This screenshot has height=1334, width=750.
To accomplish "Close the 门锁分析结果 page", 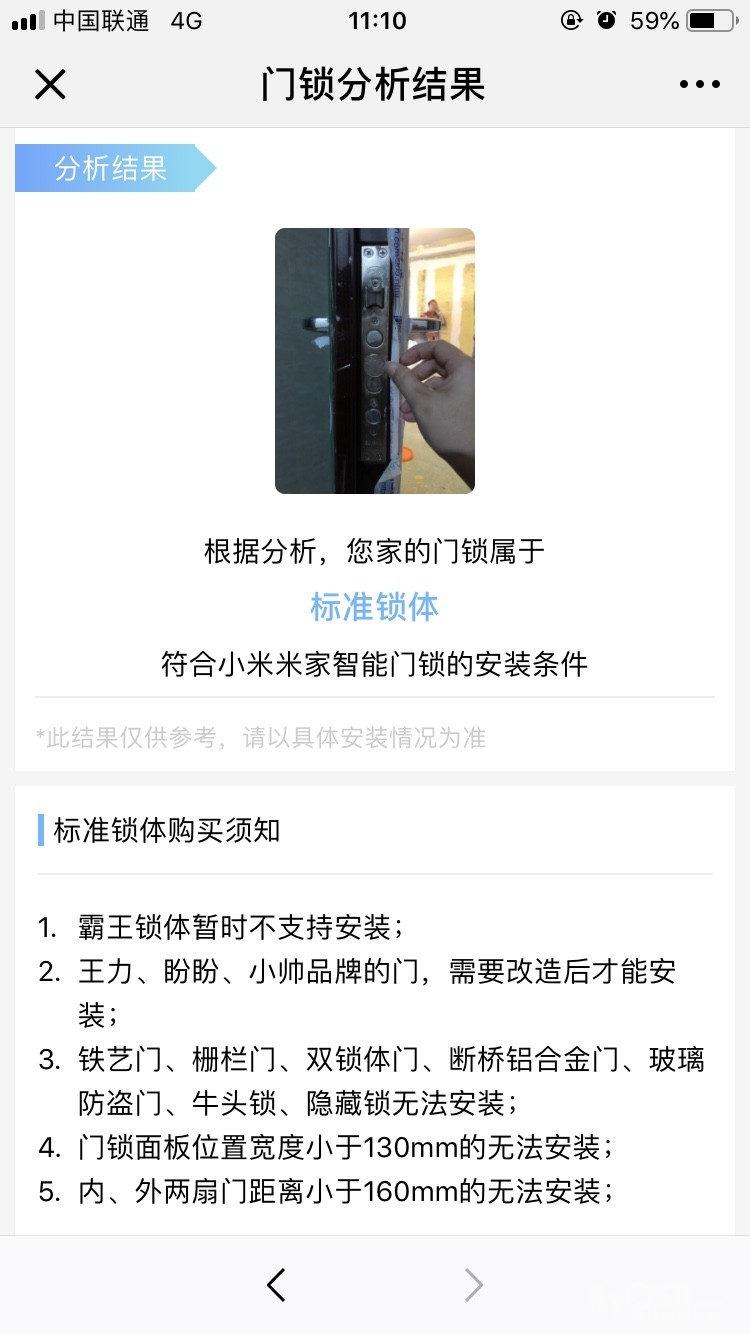I will (50, 85).
